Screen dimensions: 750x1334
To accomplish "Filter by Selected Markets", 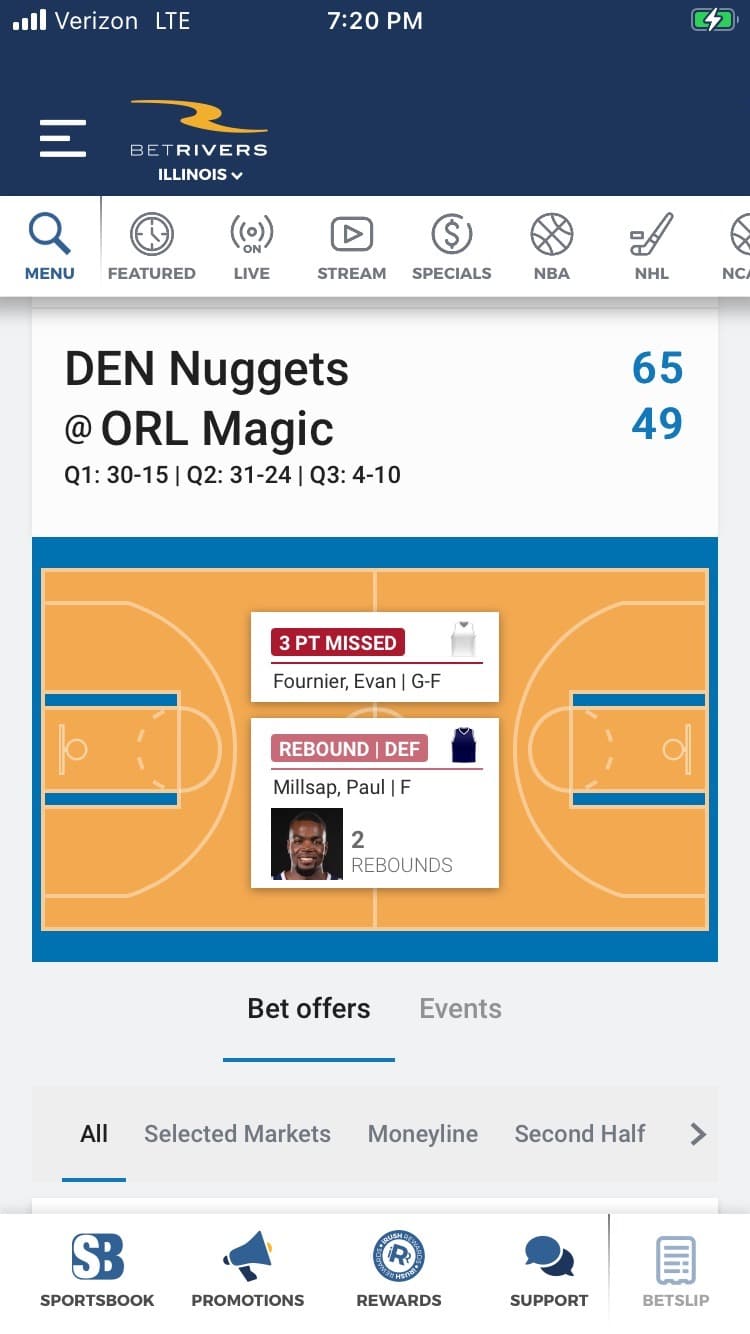I will tap(237, 1134).
